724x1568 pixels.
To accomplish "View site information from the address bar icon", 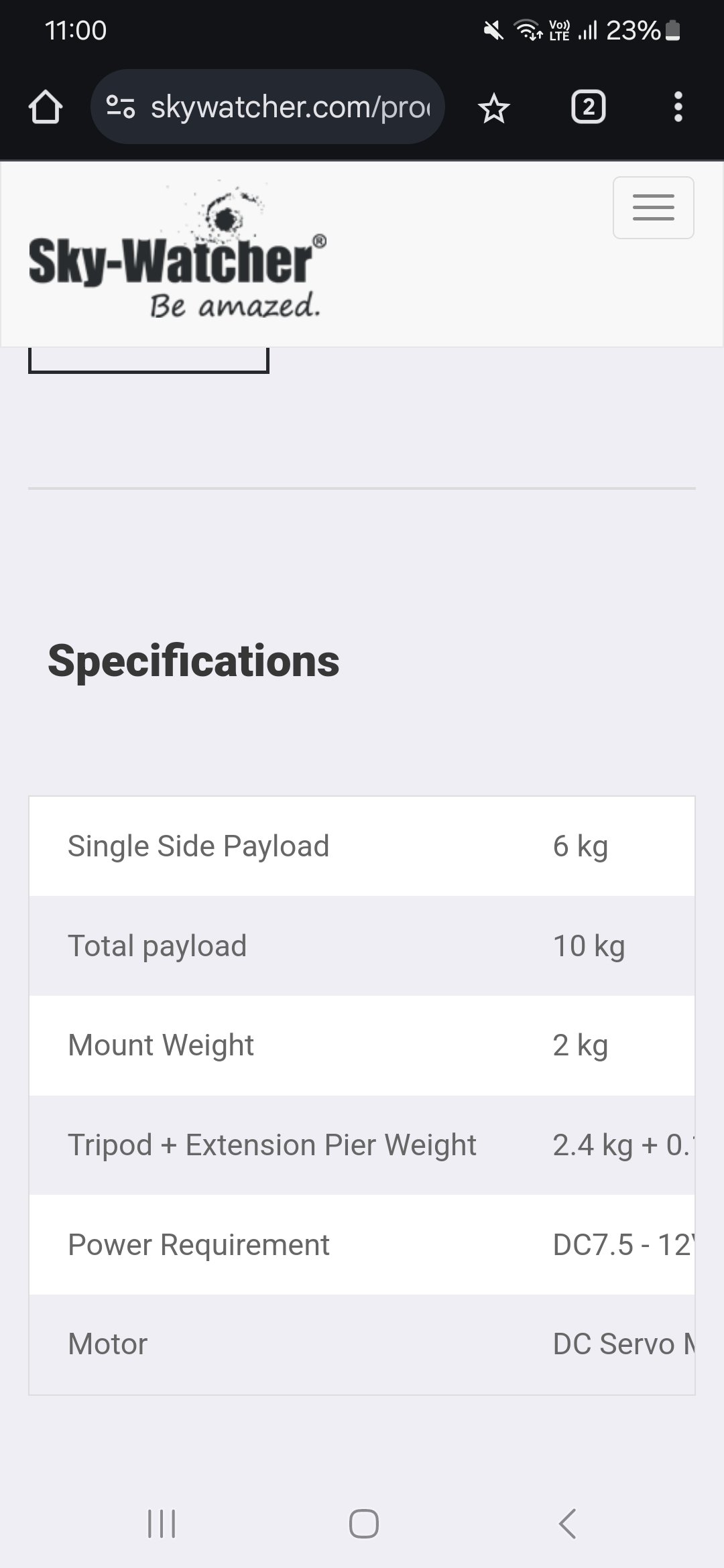I will tap(121, 107).
